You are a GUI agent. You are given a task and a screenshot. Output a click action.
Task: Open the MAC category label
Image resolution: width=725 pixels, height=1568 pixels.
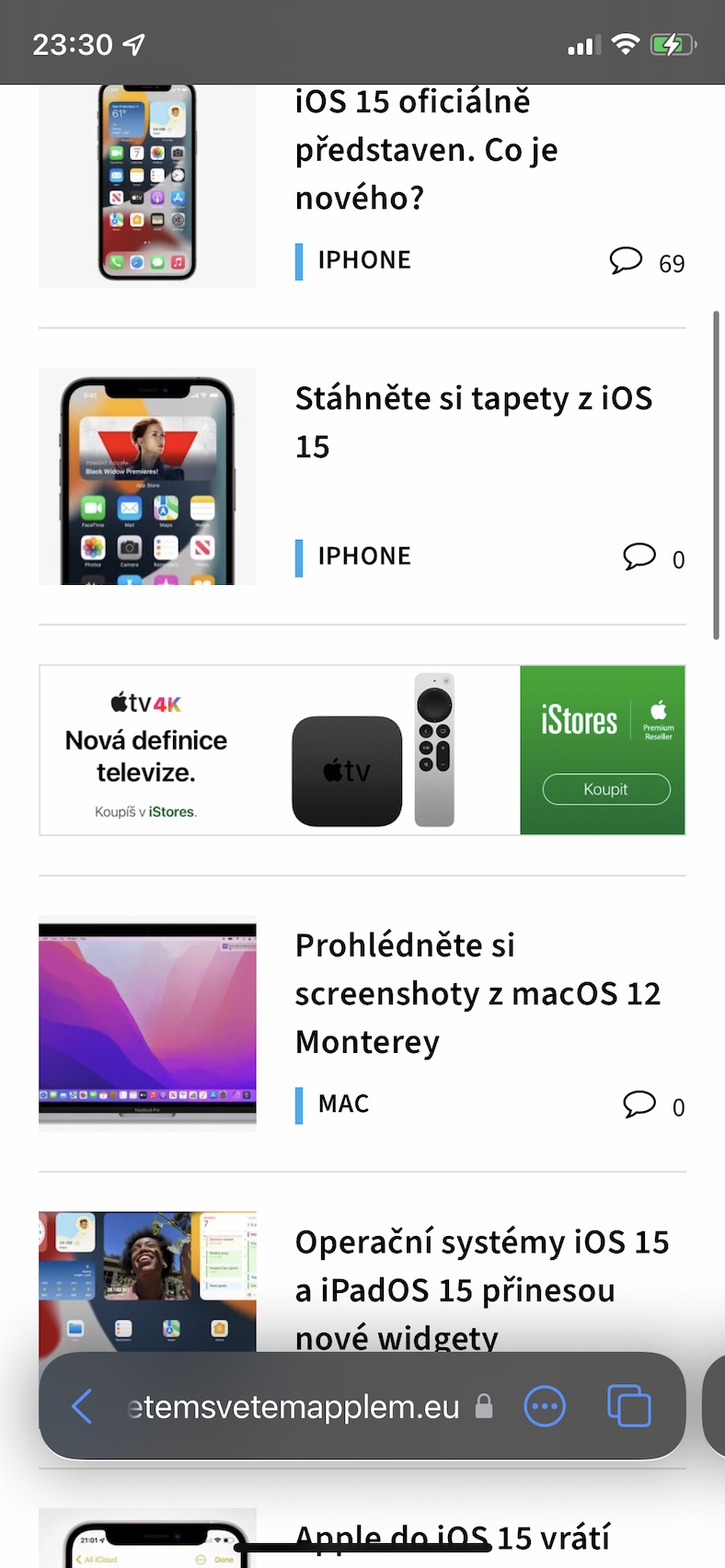[343, 1104]
